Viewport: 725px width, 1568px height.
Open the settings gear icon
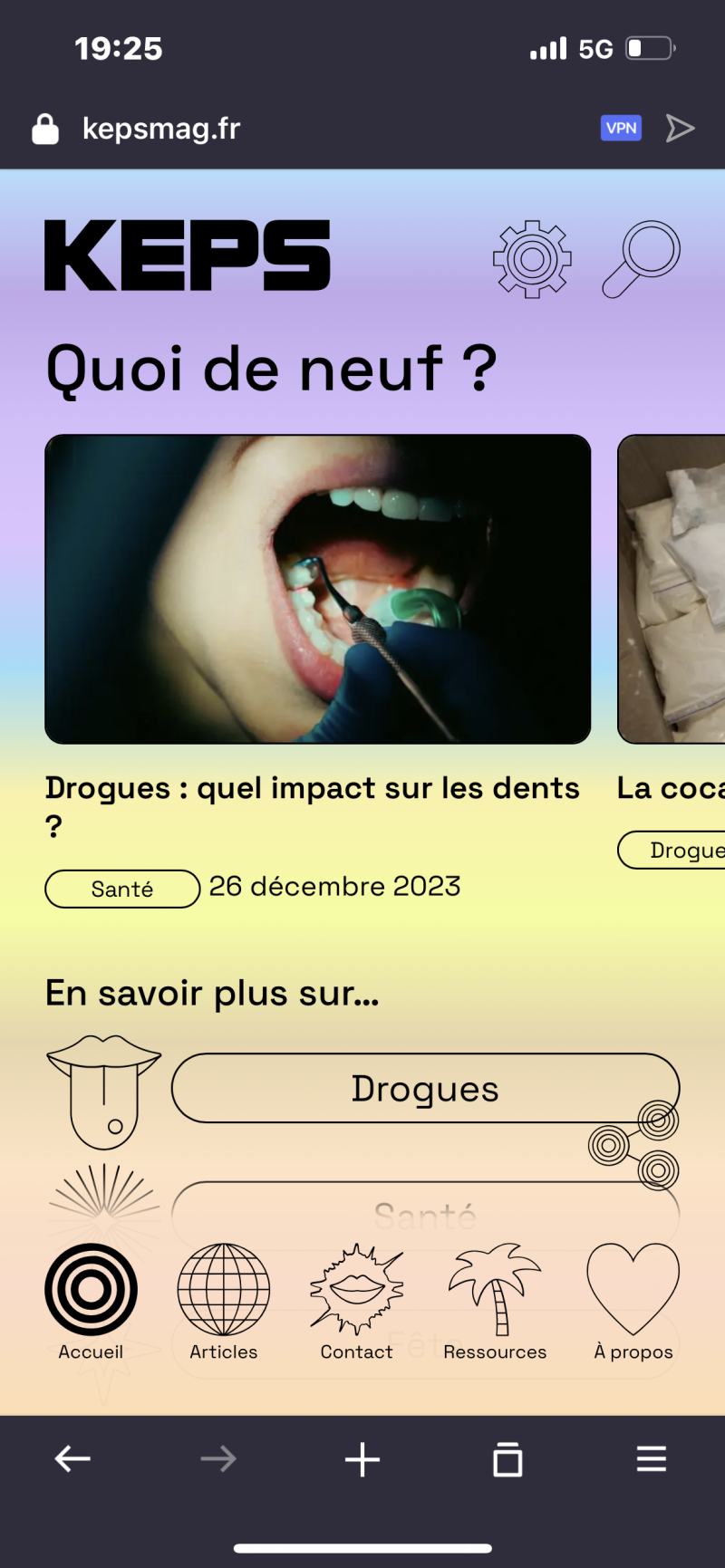coord(532,259)
